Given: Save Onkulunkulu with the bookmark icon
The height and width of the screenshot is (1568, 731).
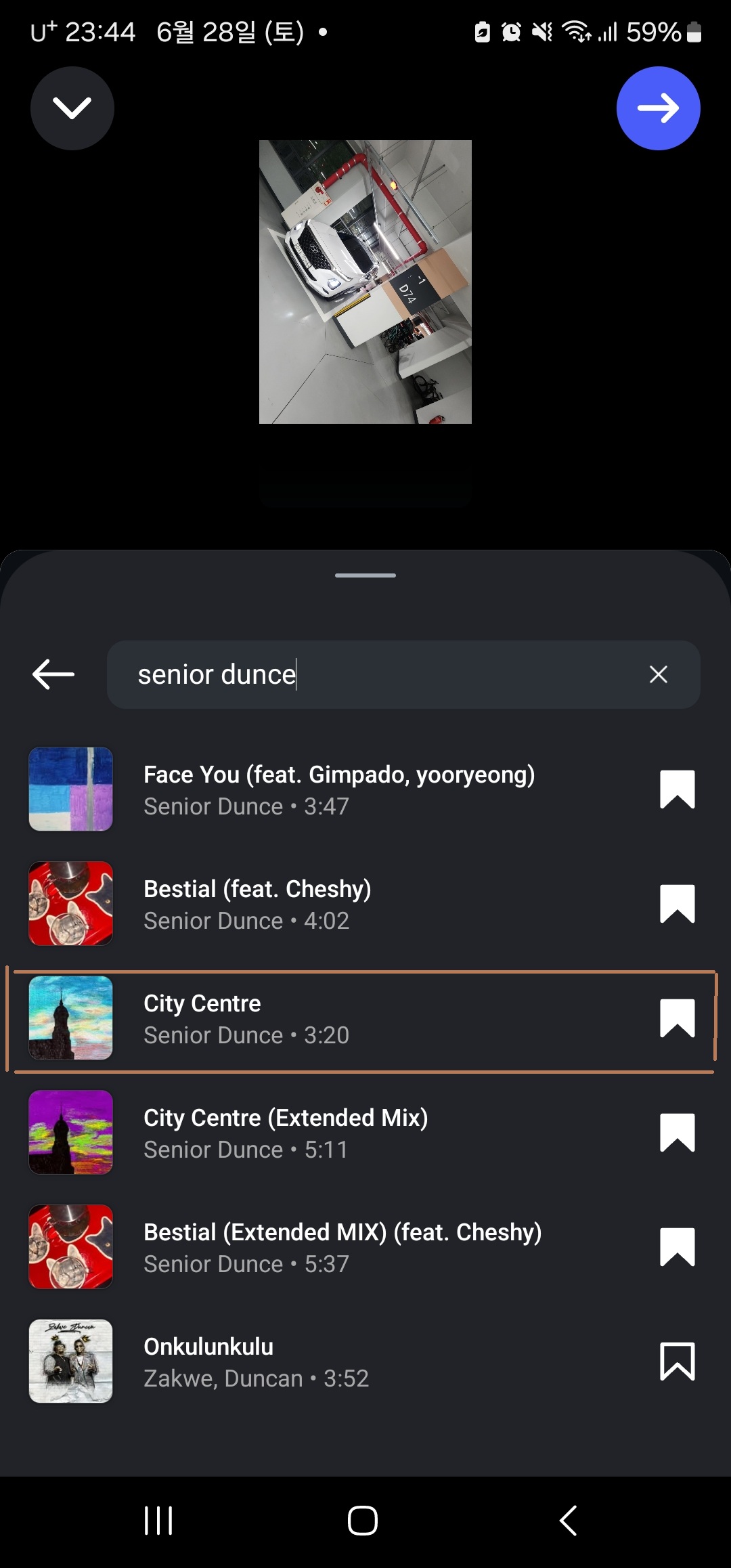Looking at the screenshot, I should pyautogui.click(x=677, y=1362).
